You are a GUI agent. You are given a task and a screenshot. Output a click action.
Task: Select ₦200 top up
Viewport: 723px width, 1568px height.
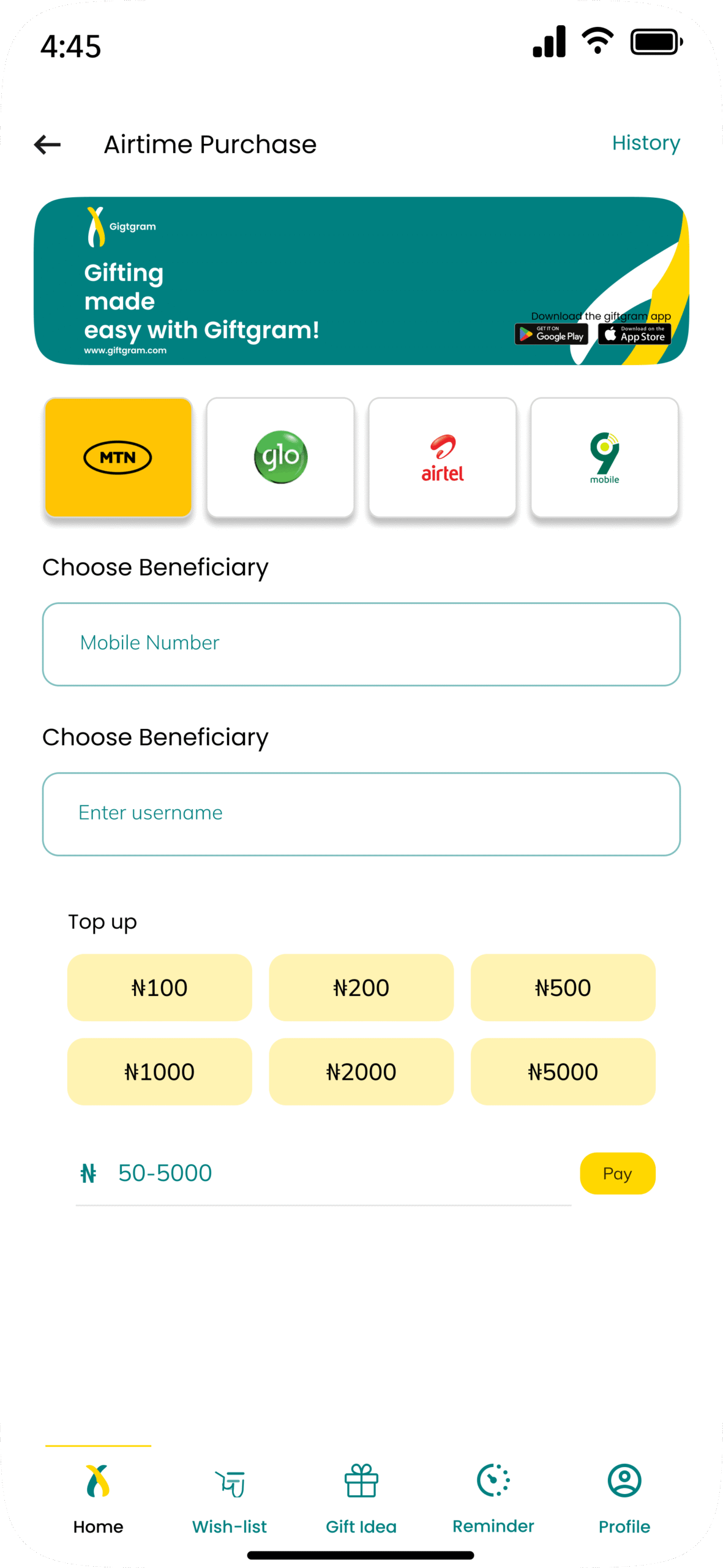(x=361, y=987)
